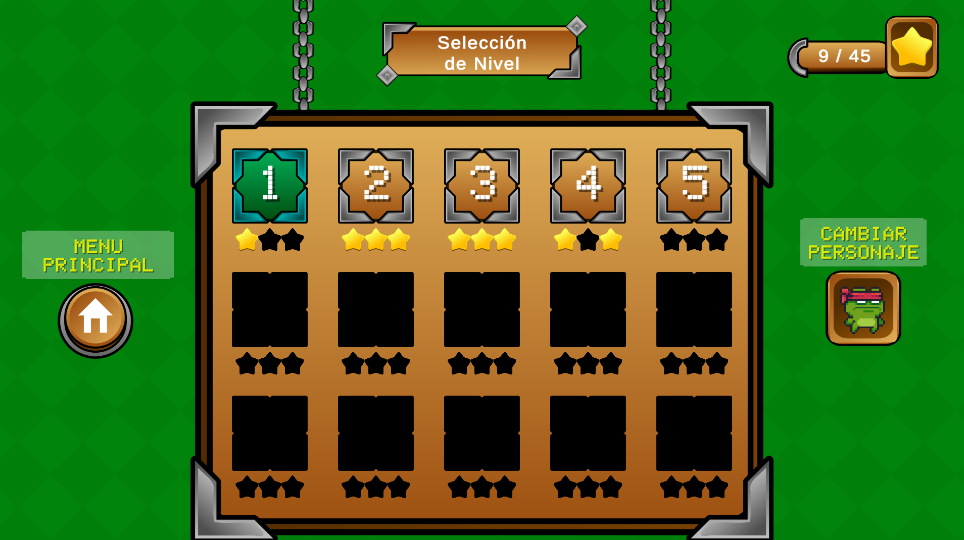Choose level 5

point(694,186)
